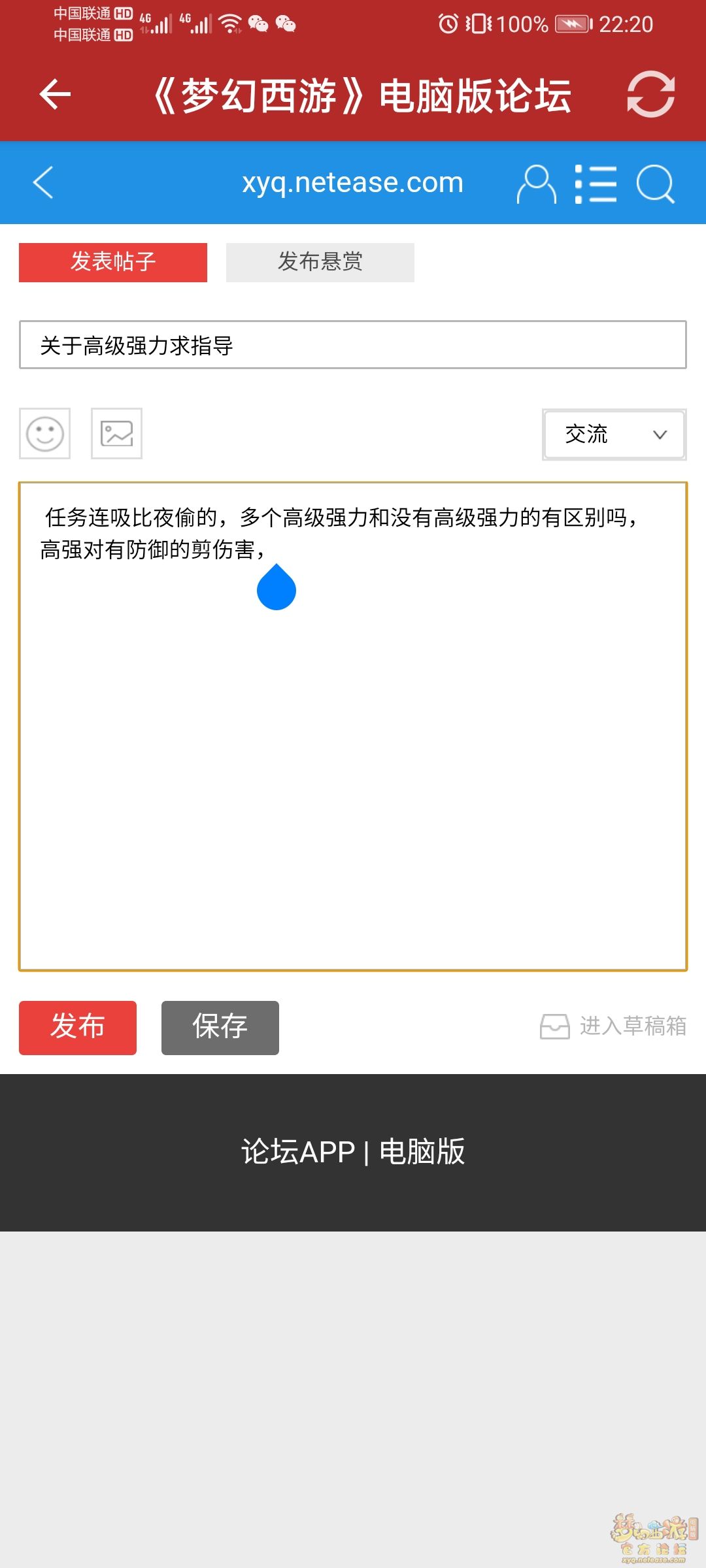
Task: Open the drafts box 进入草稿箱
Action: [x=613, y=1026]
